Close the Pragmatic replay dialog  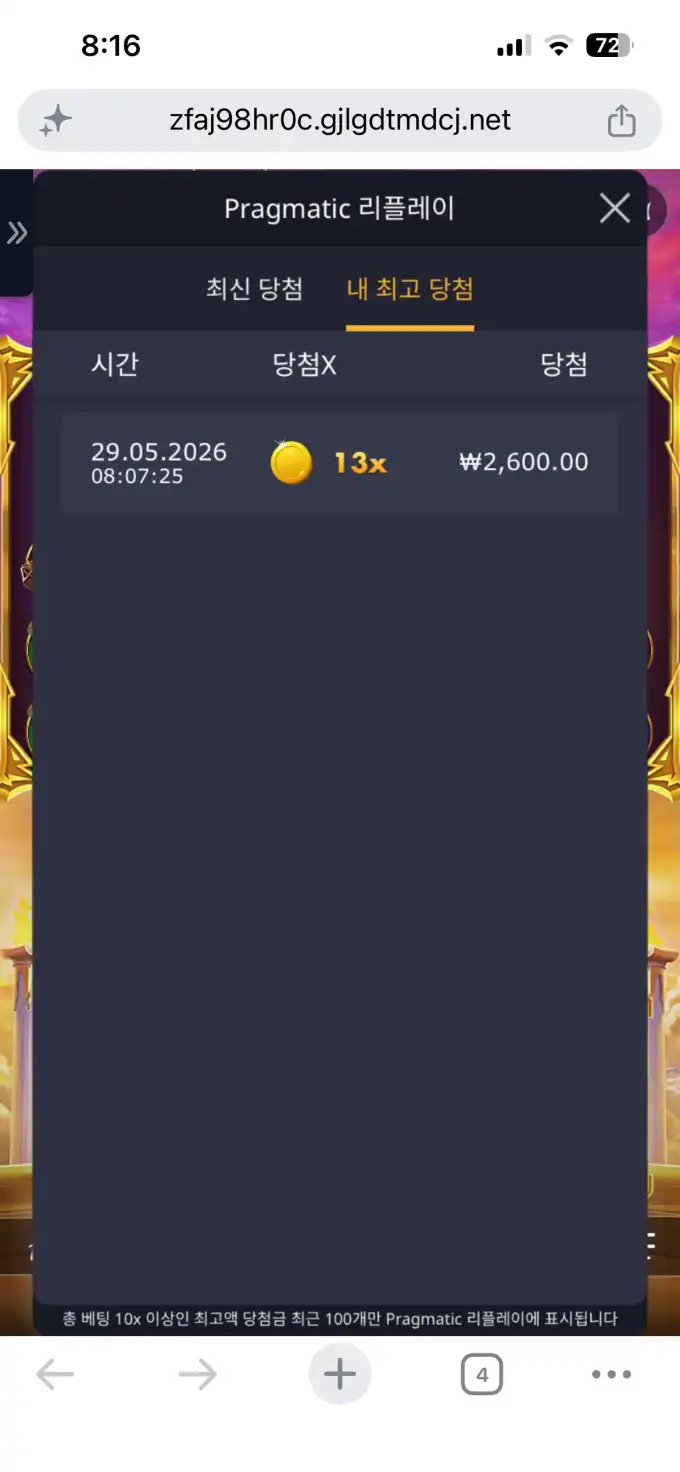click(x=614, y=208)
